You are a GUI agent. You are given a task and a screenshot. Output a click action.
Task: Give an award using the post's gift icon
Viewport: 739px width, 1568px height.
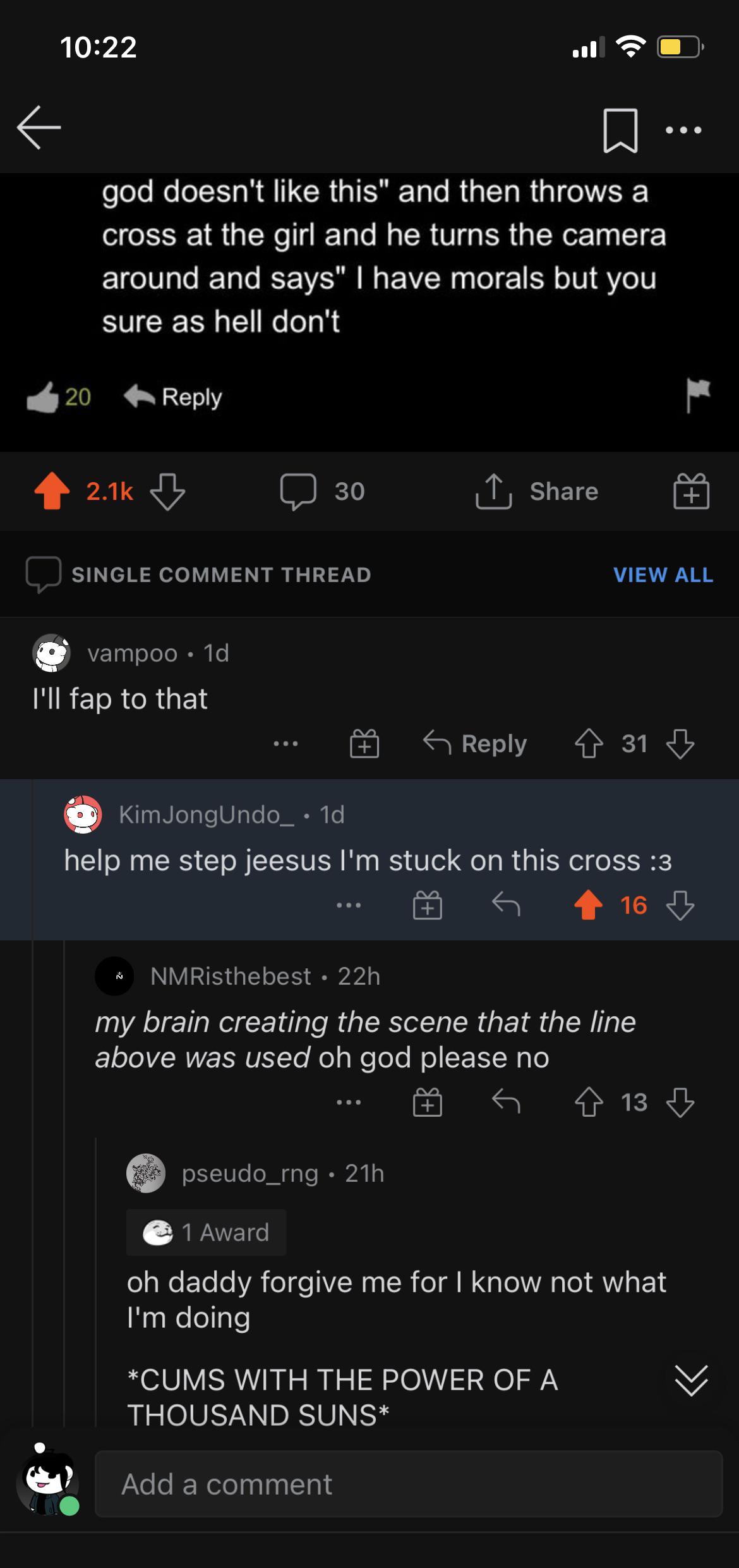tap(691, 492)
